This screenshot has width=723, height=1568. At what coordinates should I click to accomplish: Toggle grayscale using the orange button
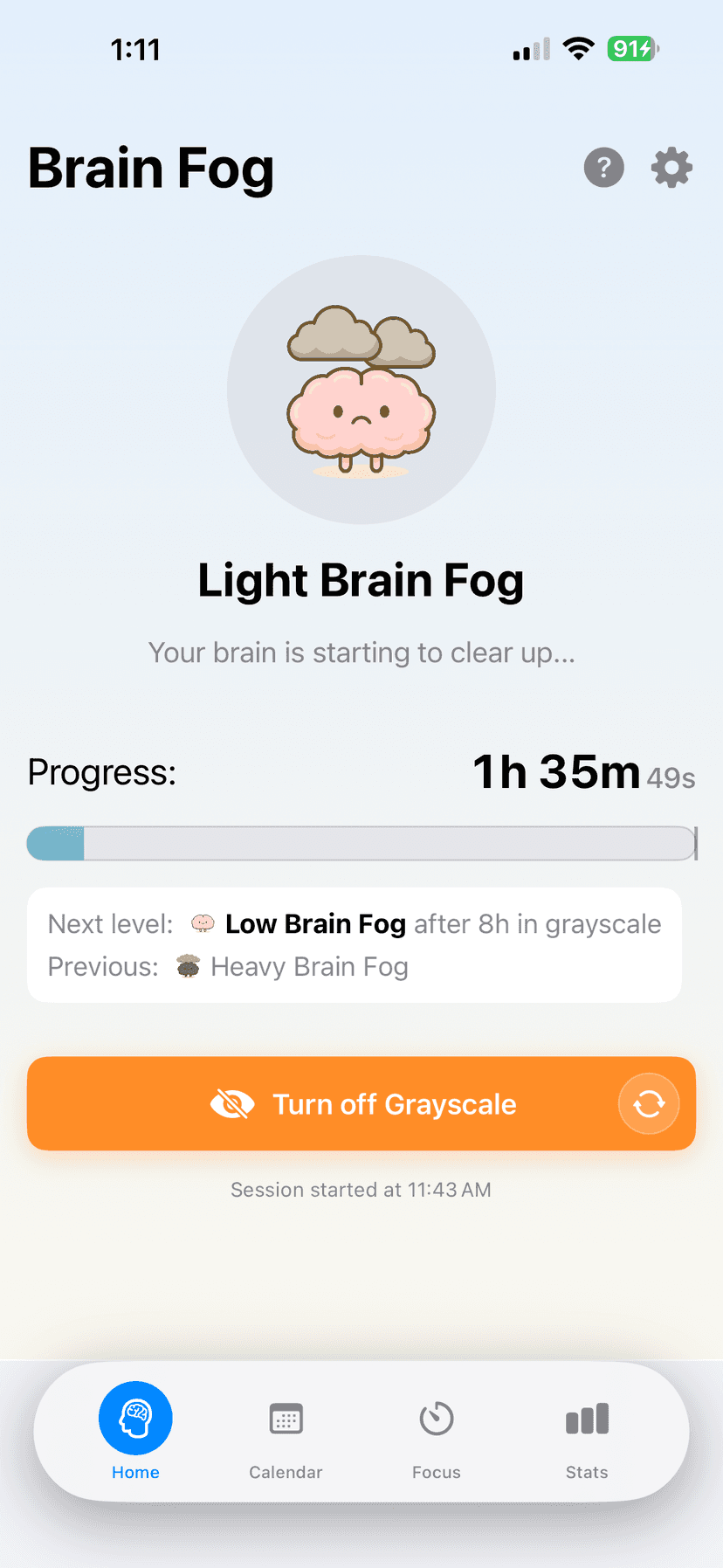(x=361, y=1103)
